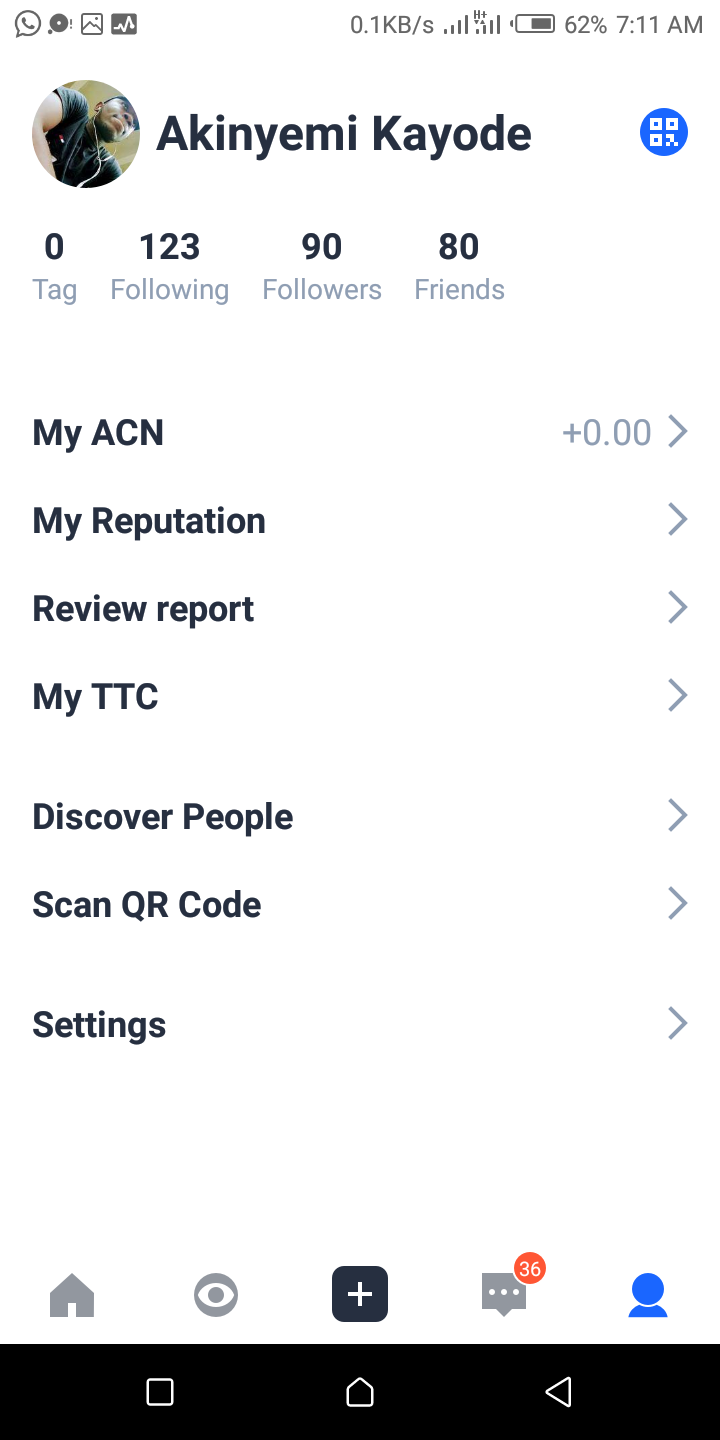
Task: Tap the system home button
Action: click(360, 1391)
